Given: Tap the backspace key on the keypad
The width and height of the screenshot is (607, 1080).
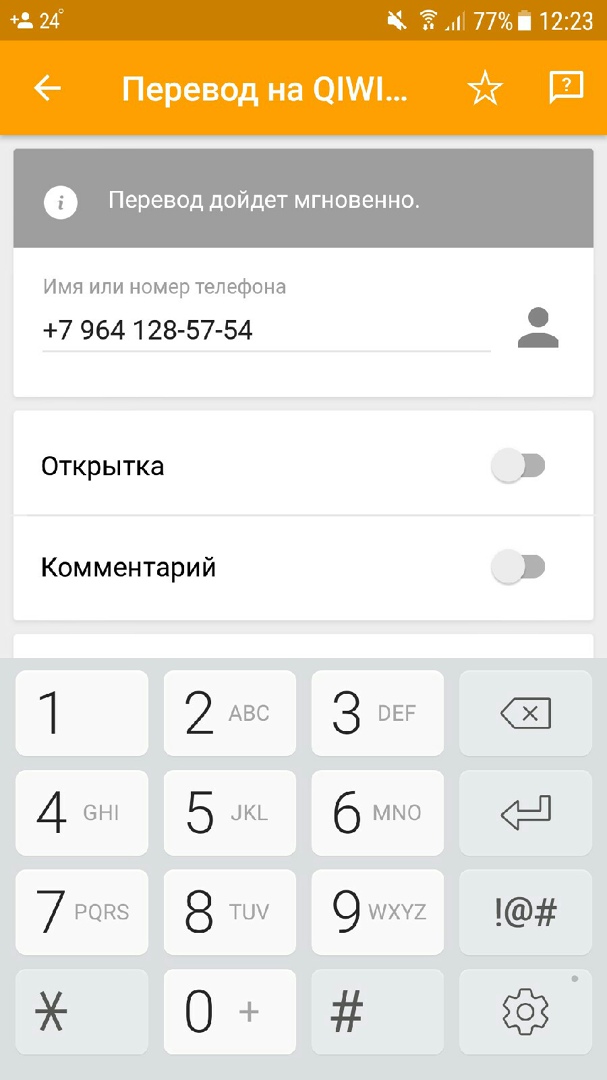Looking at the screenshot, I should [525, 713].
